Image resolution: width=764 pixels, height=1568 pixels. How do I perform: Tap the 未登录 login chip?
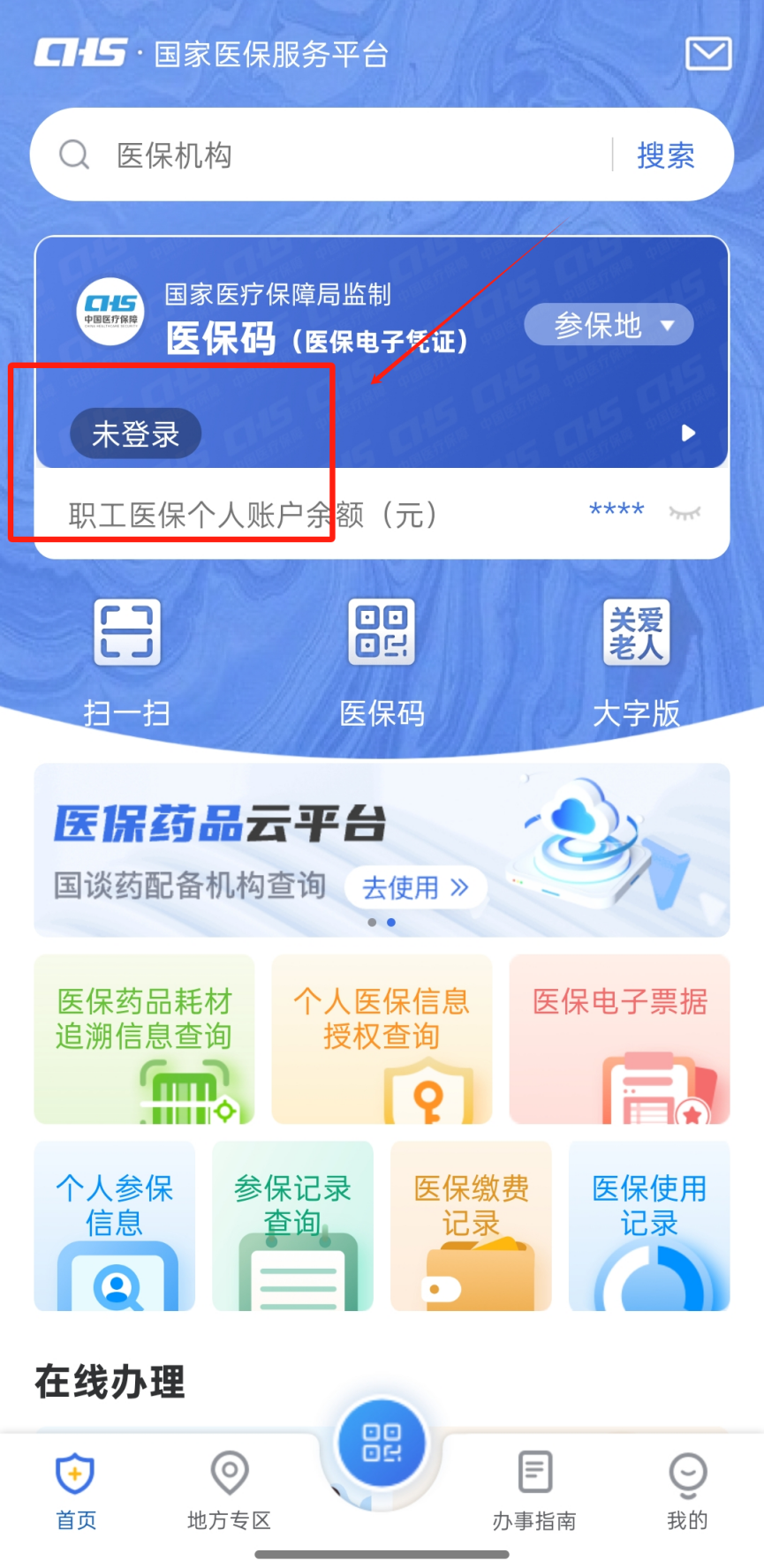pos(135,433)
